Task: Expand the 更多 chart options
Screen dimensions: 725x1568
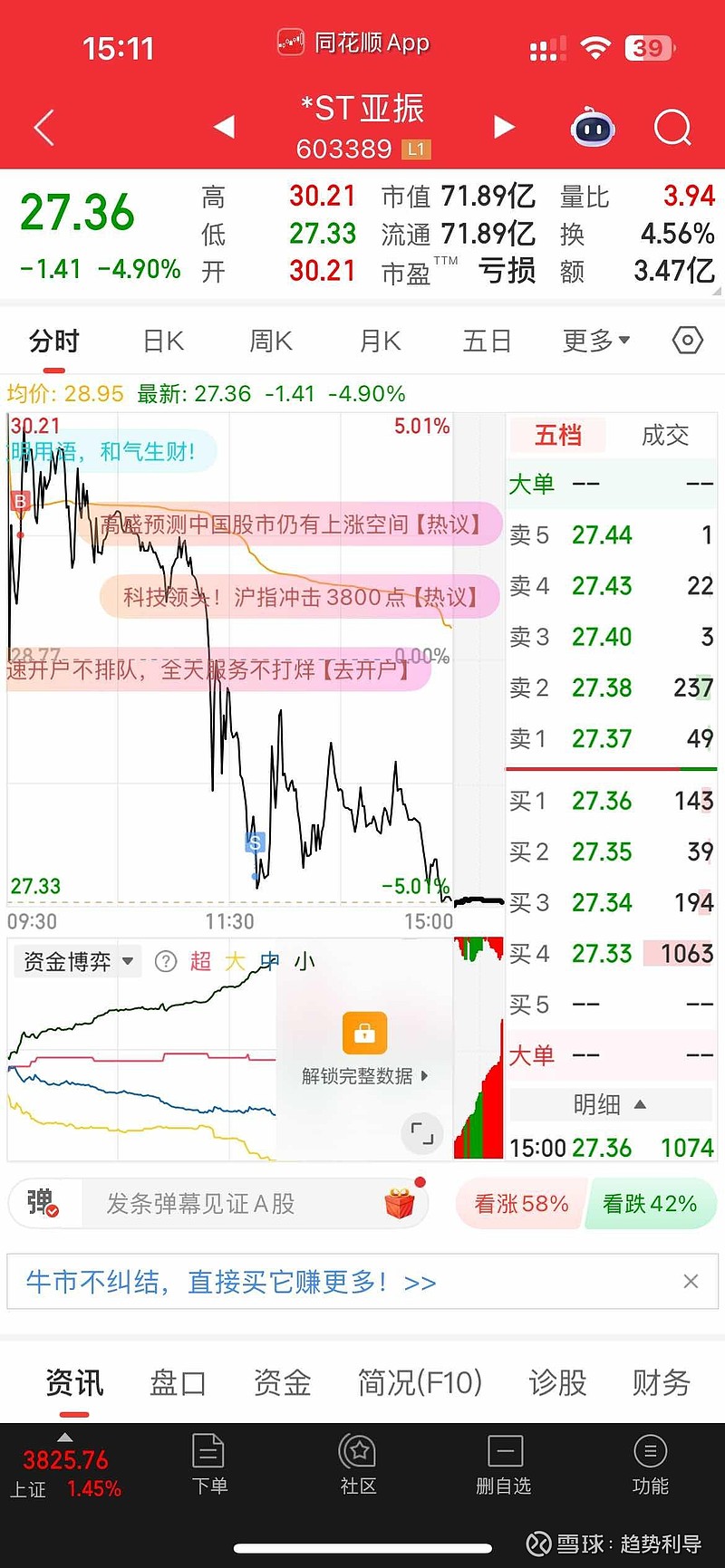Action: coord(596,341)
